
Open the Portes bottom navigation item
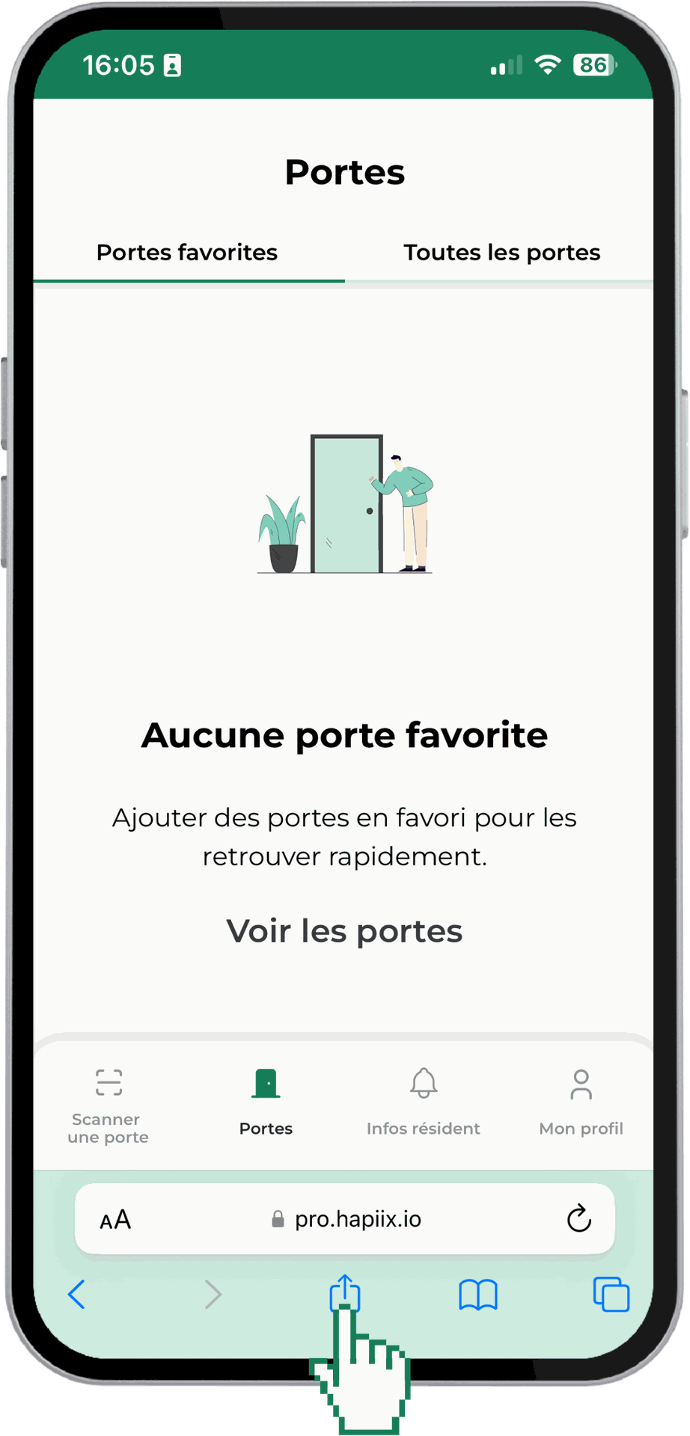[x=266, y=1105]
